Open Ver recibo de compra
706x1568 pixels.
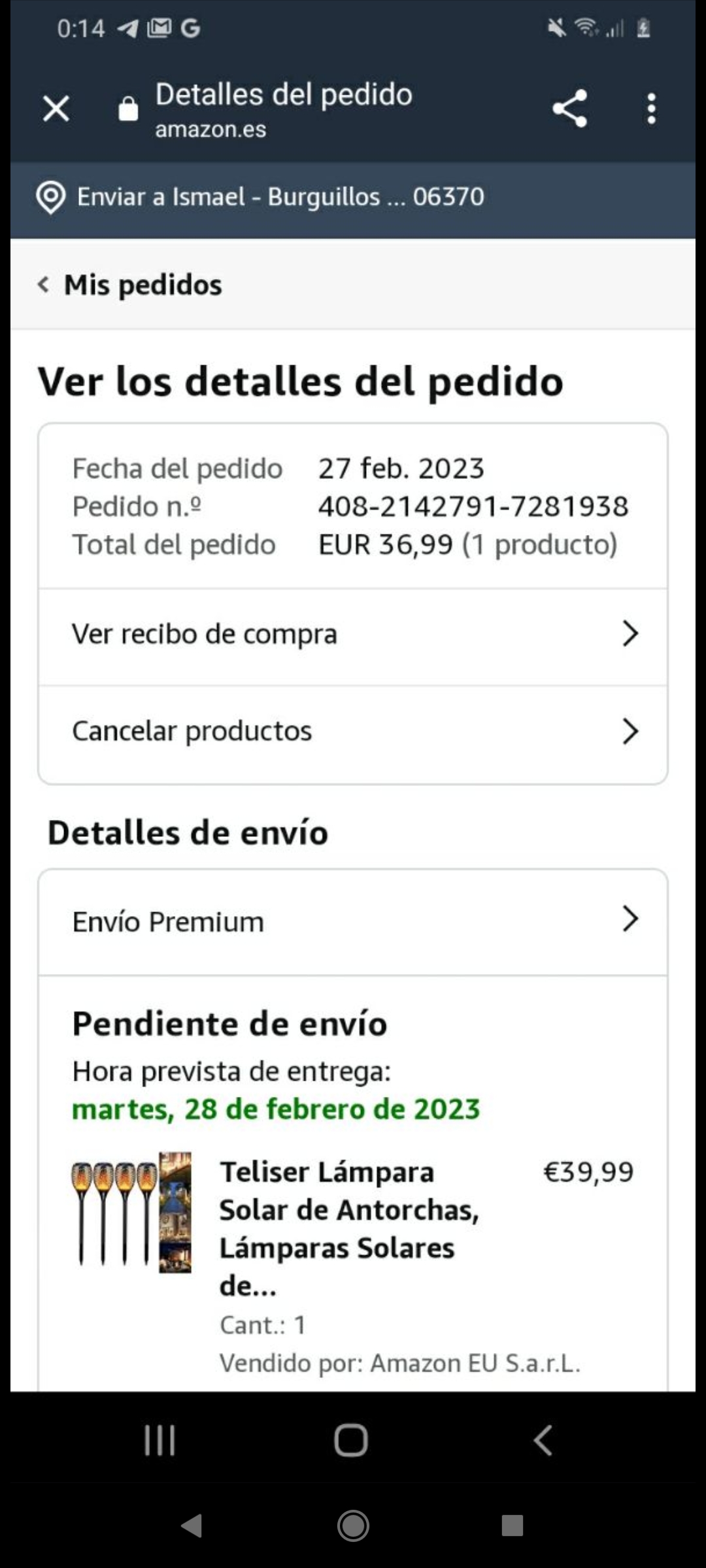353,634
